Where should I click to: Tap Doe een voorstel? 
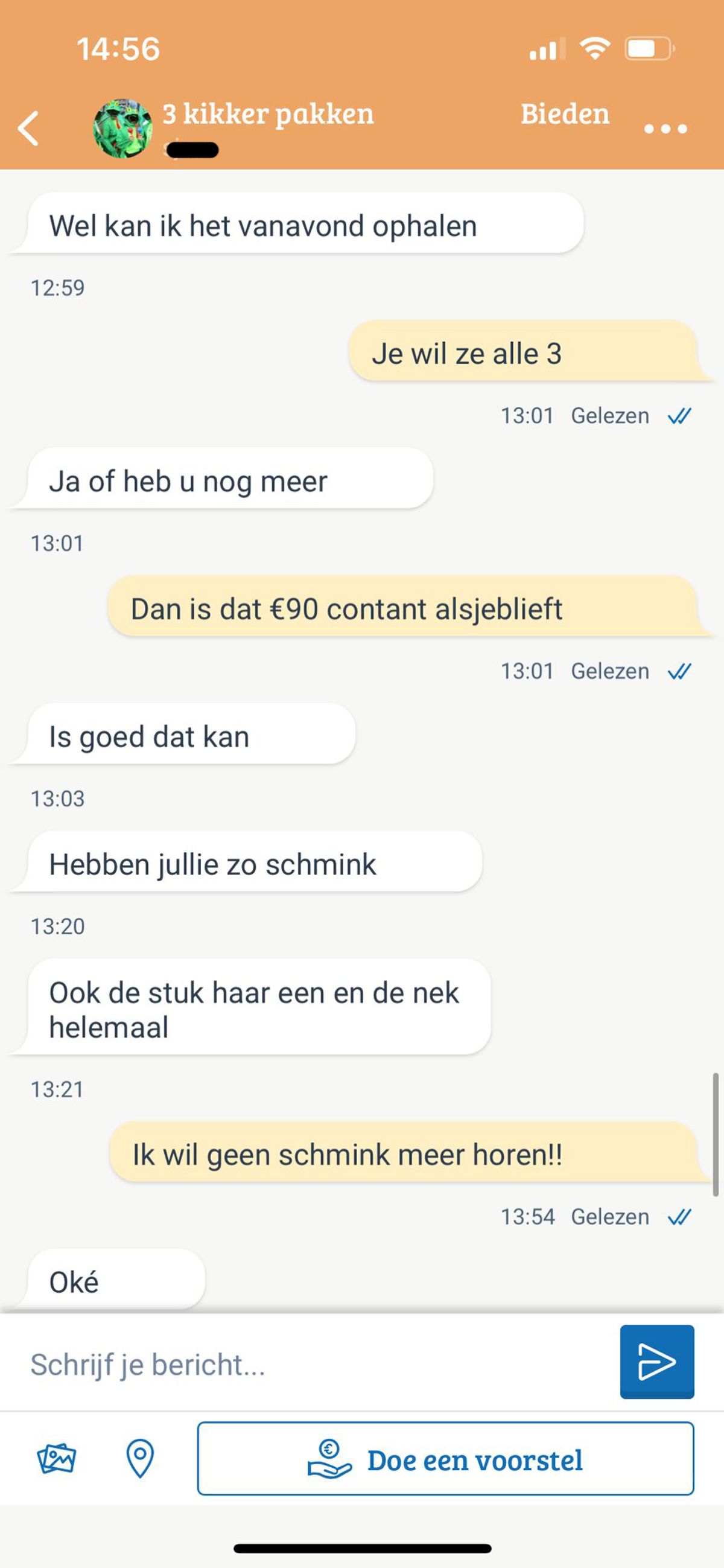point(445,1459)
